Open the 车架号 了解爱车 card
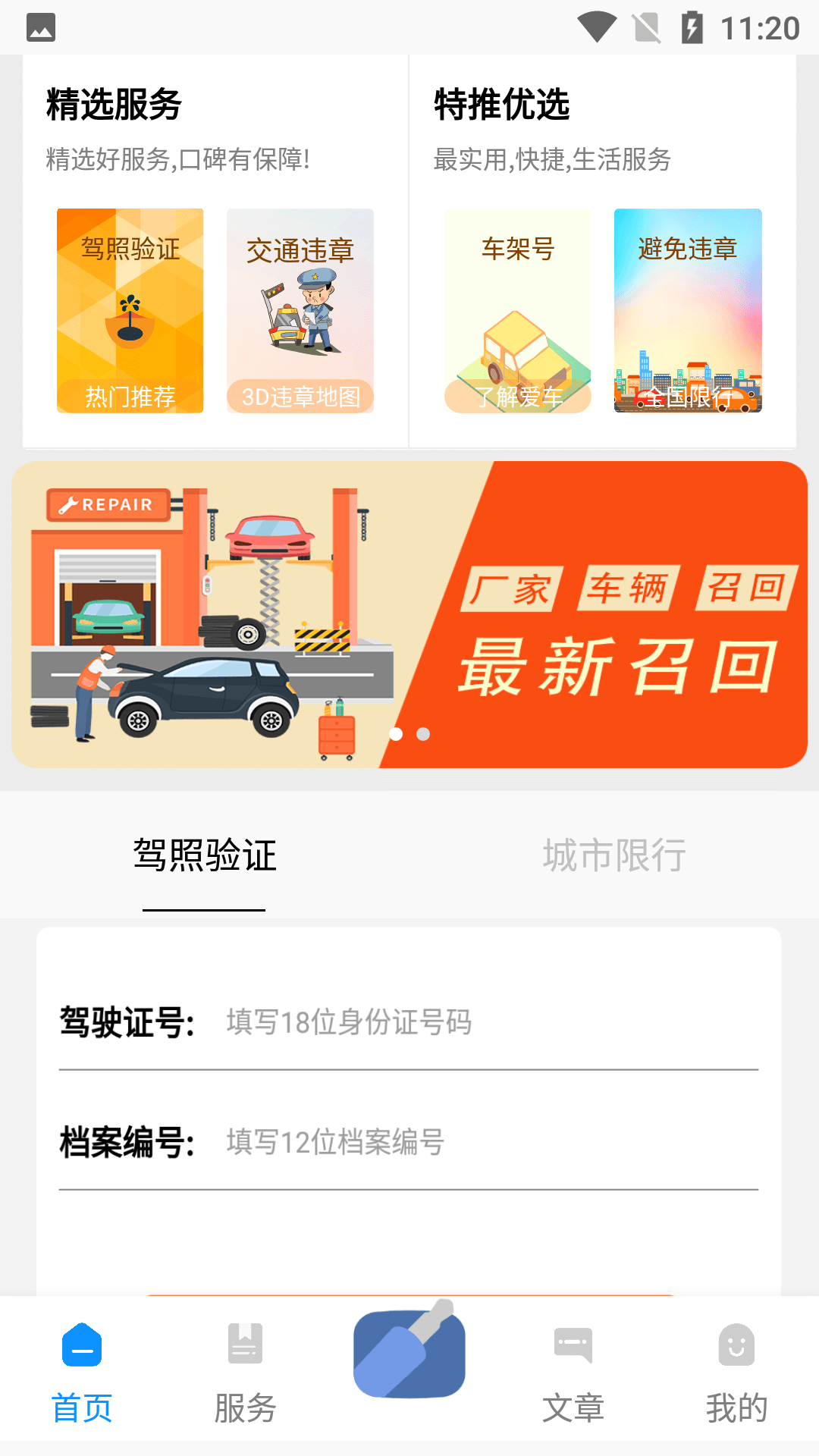 pyautogui.click(x=518, y=311)
